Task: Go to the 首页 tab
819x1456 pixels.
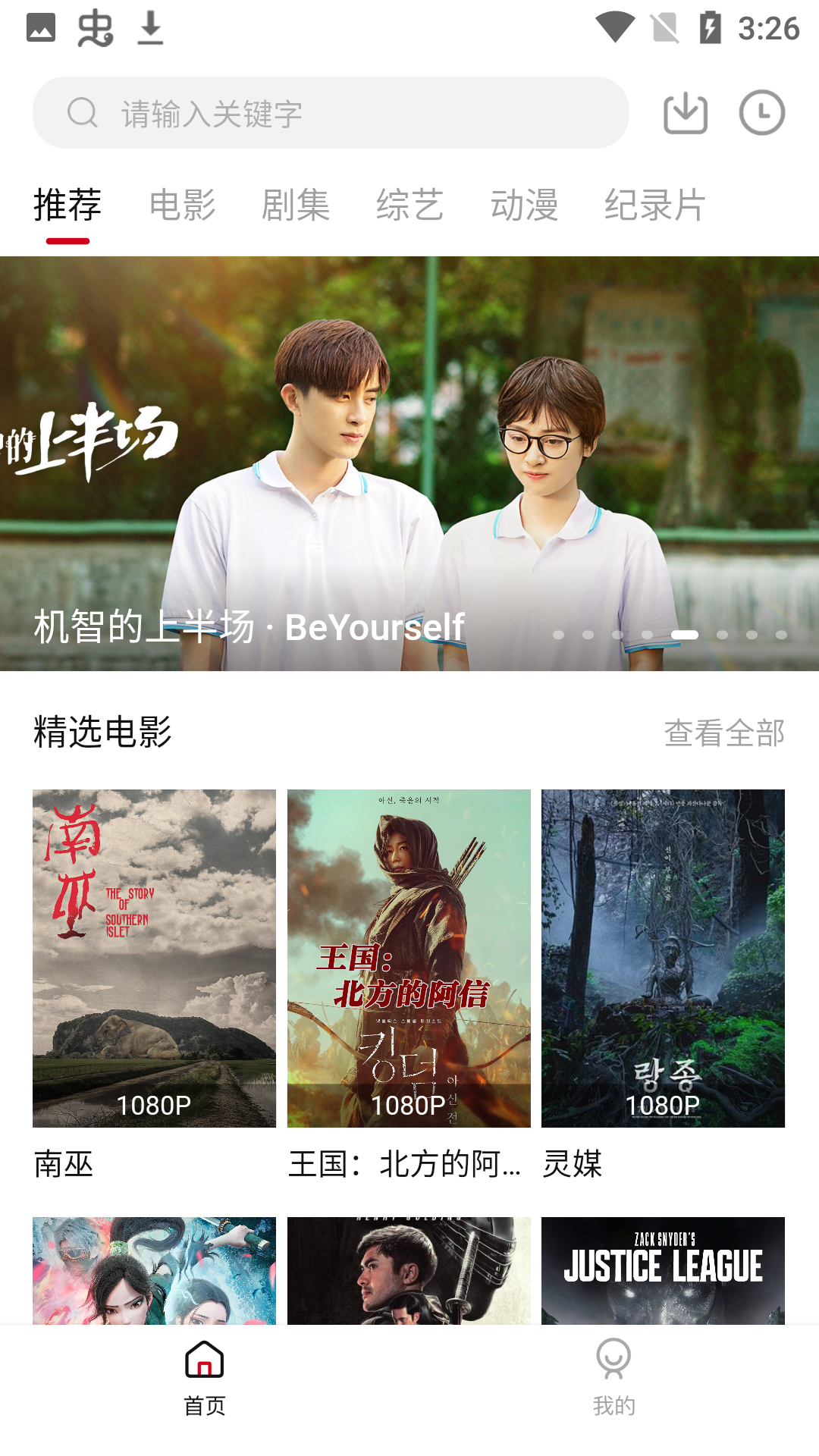Action: click(205, 1377)
